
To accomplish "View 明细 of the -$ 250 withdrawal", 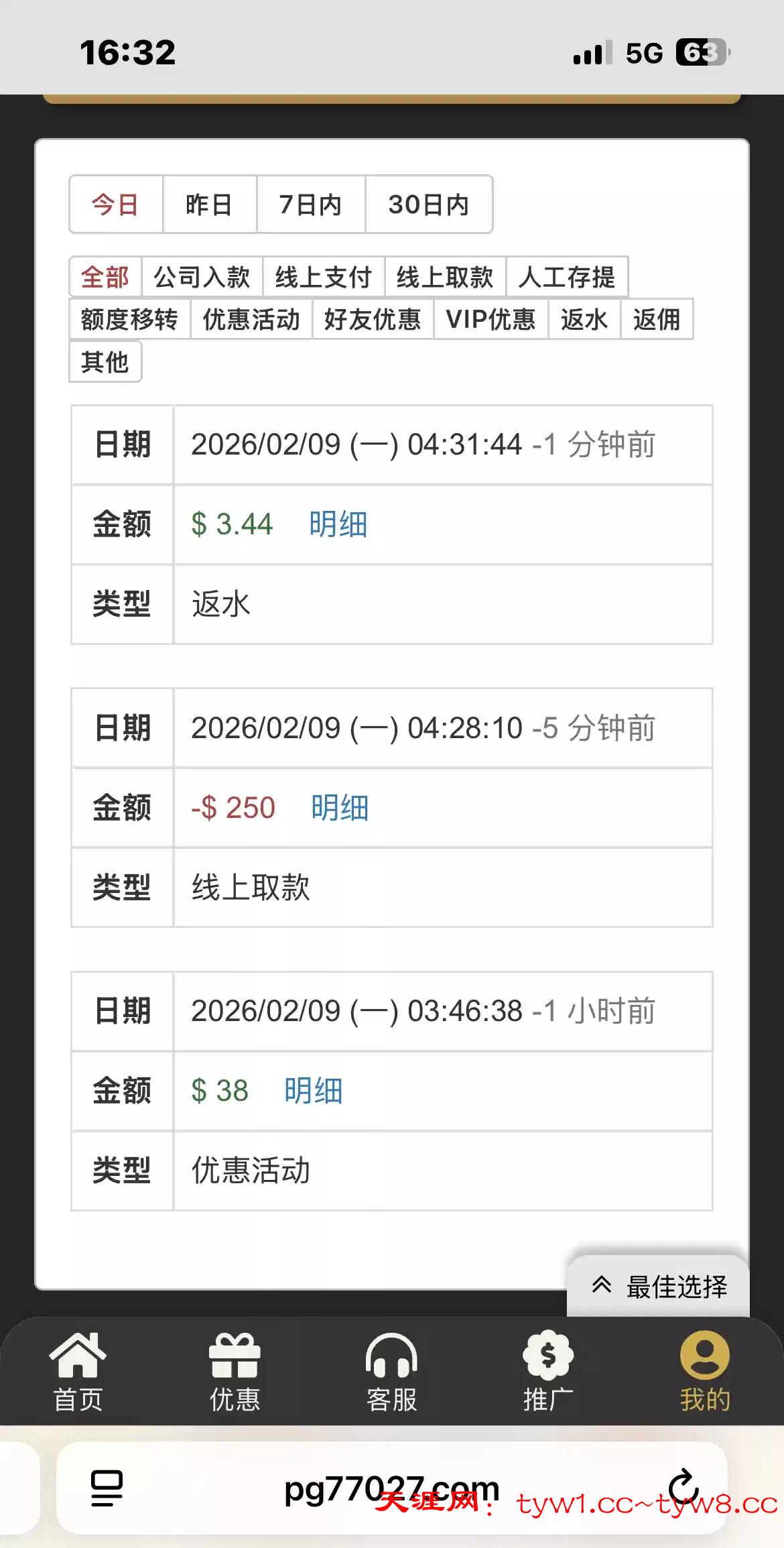I will [x=340, y=808].
